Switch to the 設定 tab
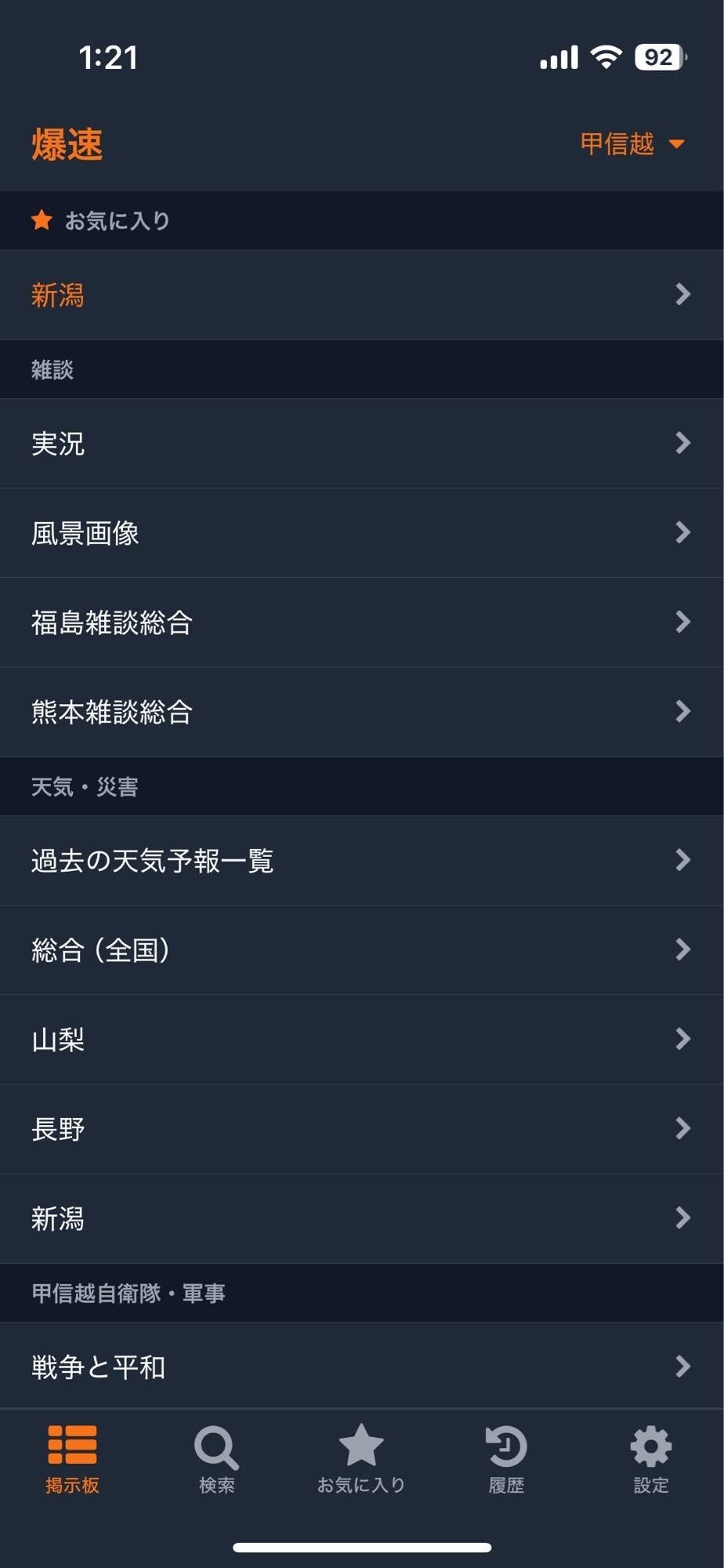724x1568 pixels. coord(651,1458)
